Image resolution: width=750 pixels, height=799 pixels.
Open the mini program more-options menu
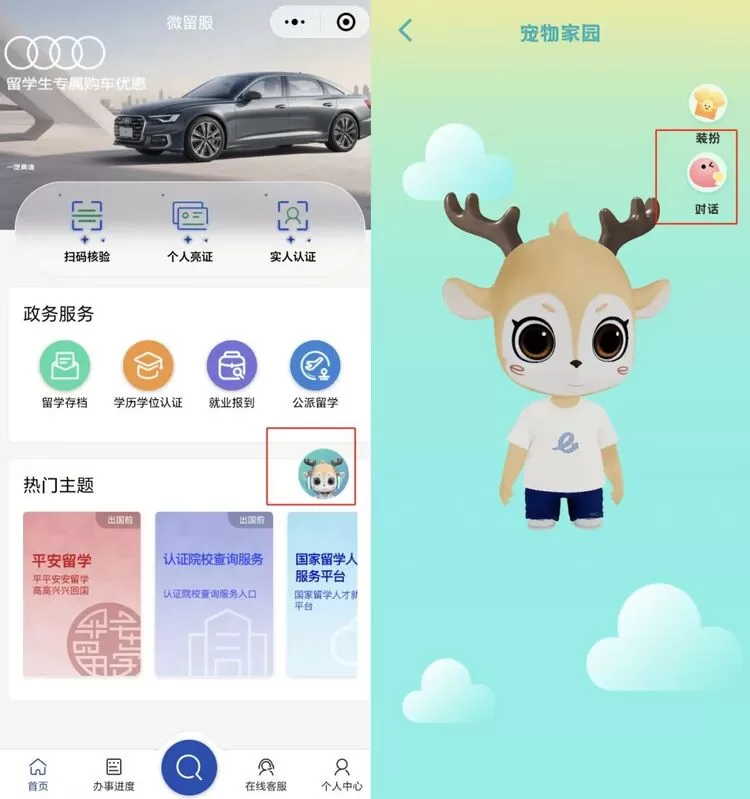295,23
